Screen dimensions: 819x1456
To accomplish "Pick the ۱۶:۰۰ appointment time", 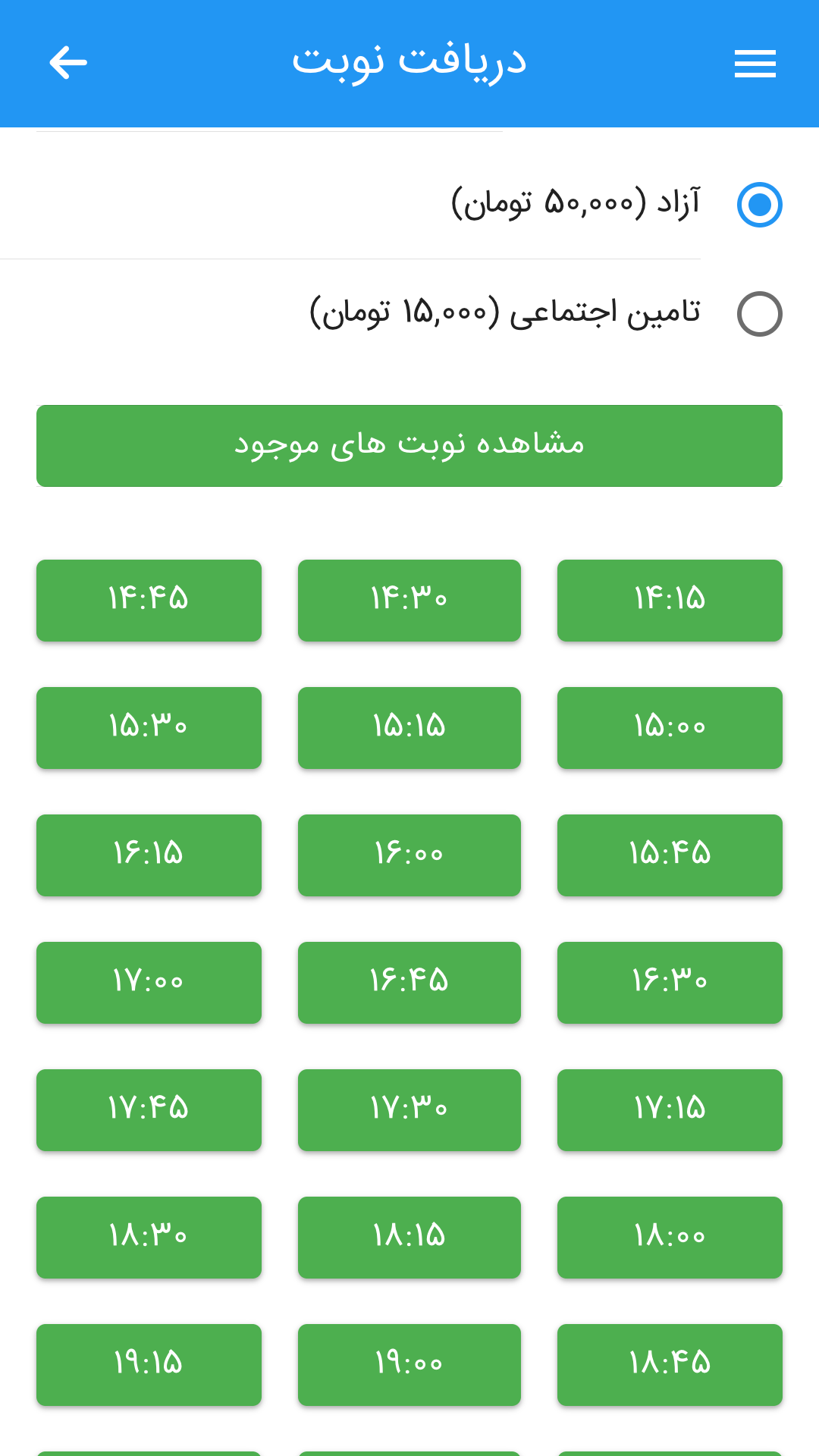I will coord(409,855).
